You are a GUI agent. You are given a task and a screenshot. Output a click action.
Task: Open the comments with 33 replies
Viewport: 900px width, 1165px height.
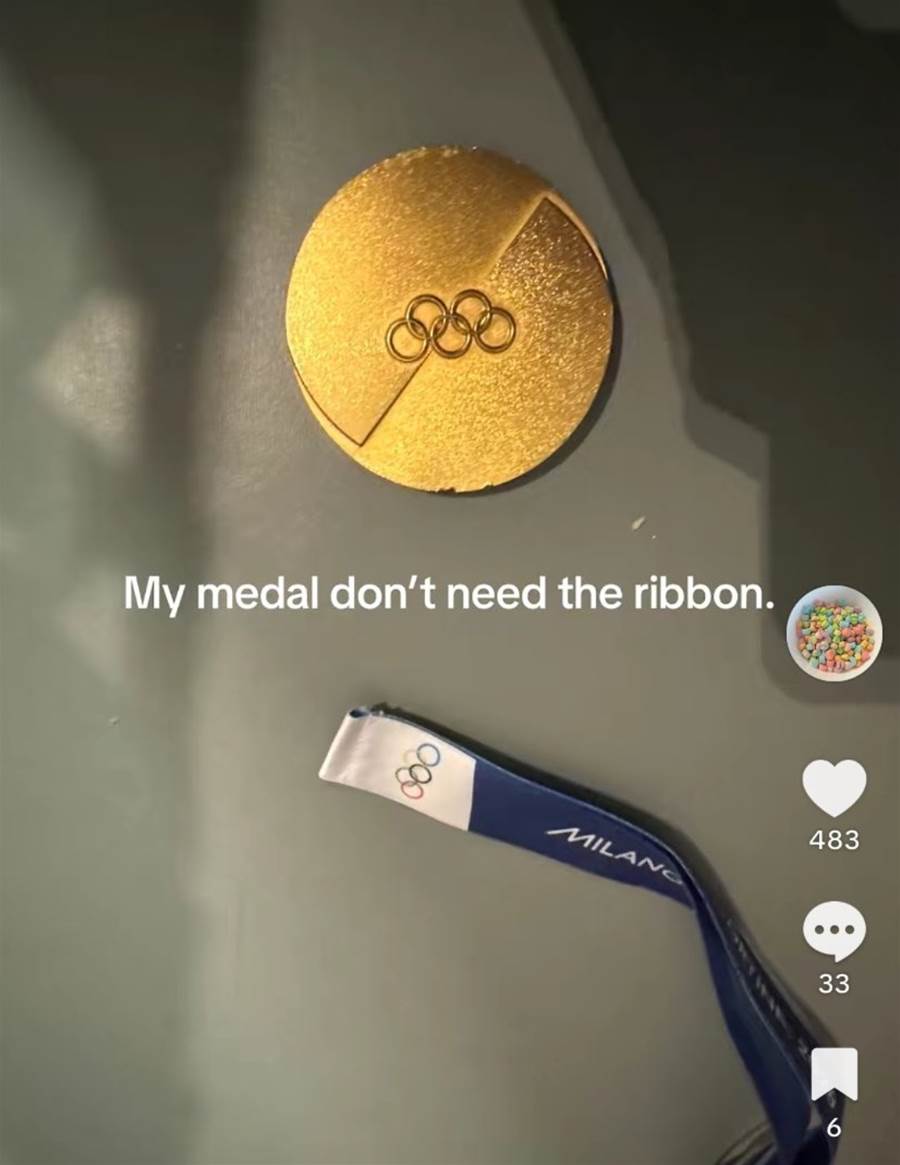[834, 931]
